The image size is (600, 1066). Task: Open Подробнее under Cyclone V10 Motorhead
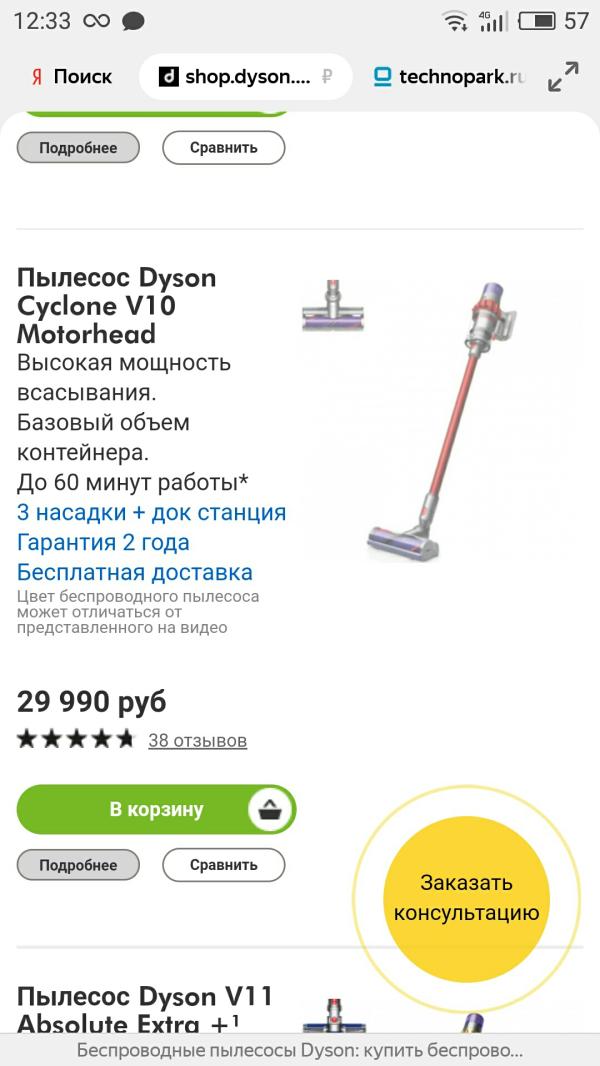[x=78, y=865]
